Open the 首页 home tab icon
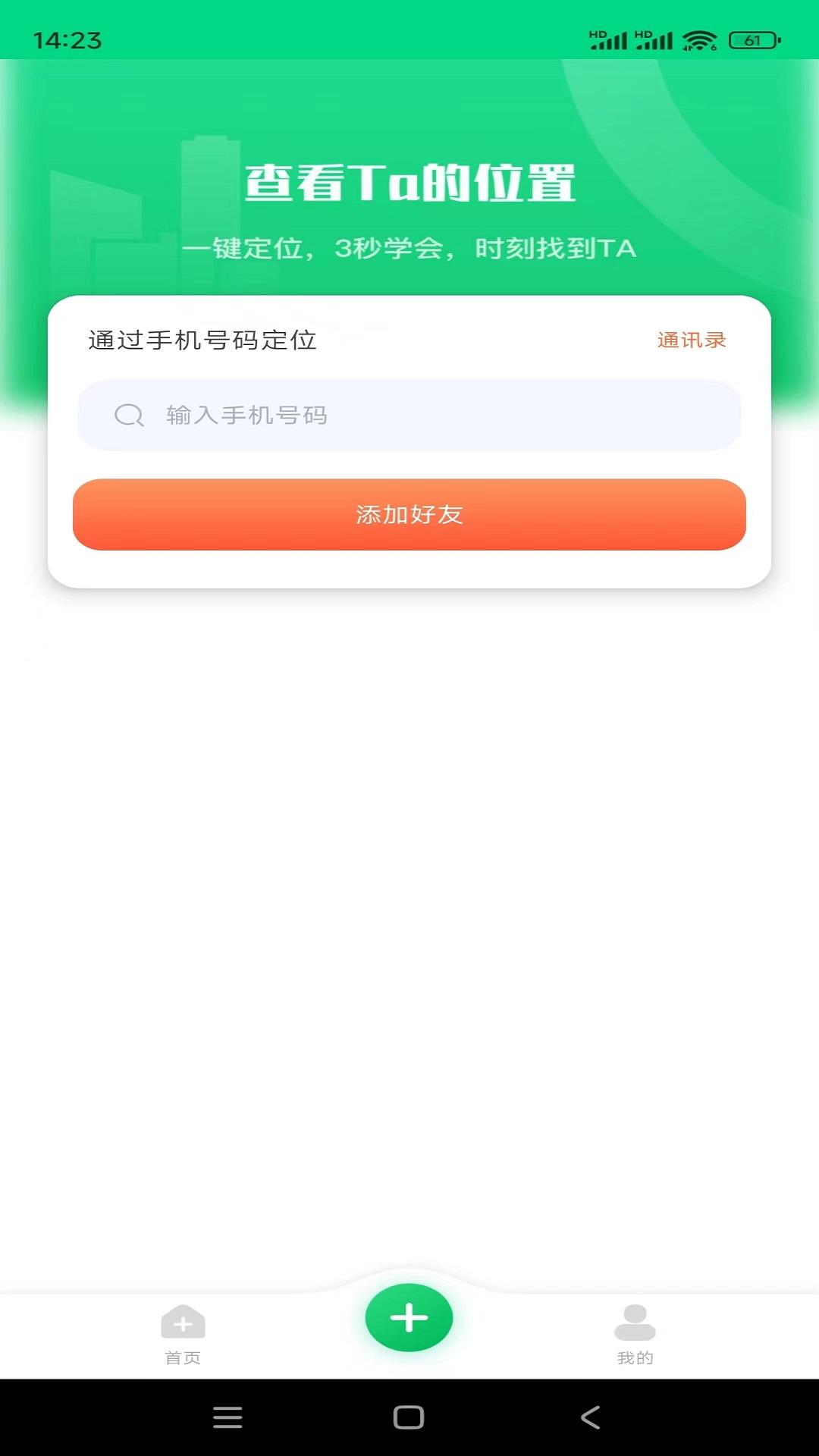The width and height of the screenshot is (819, 1456). [182, 1321]
